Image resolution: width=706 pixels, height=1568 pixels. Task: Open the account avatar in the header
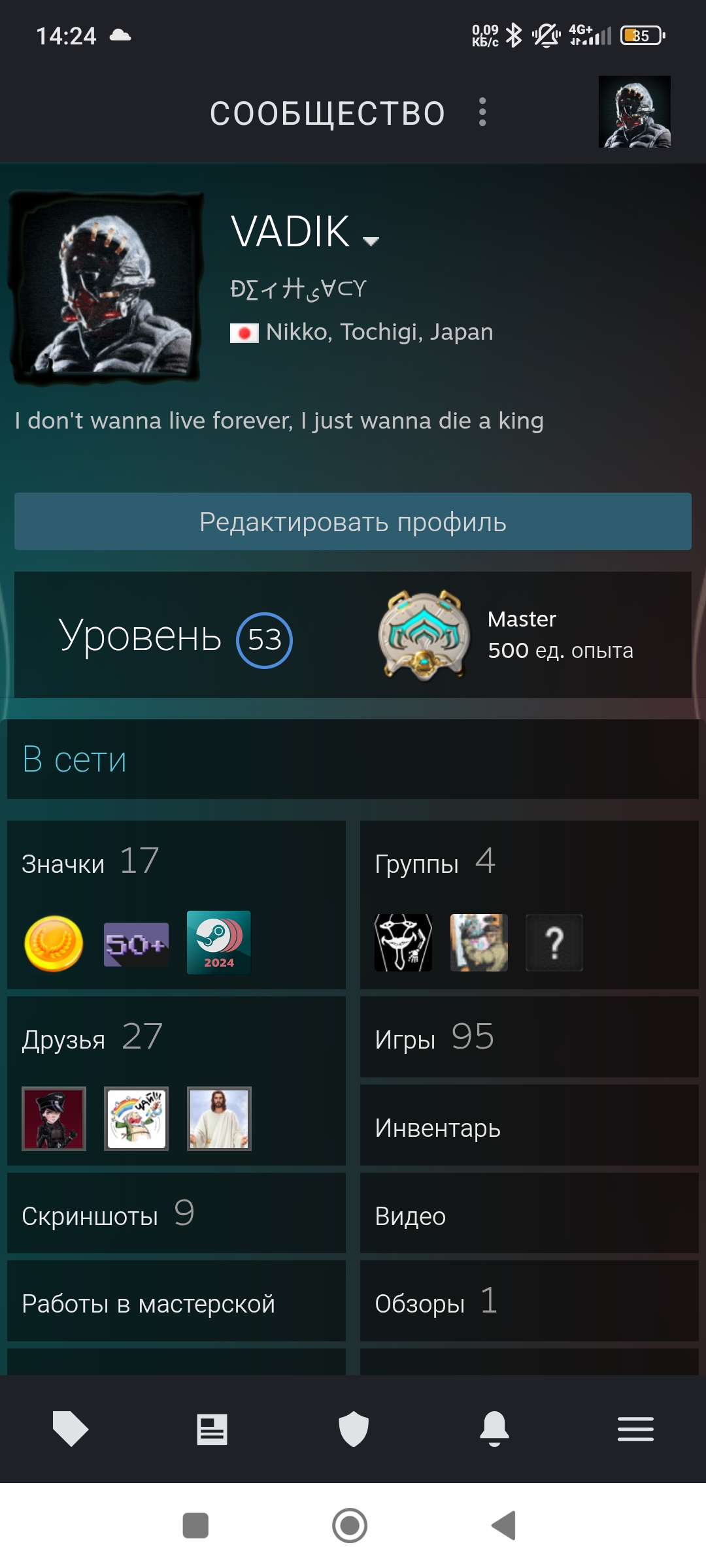click(x=635, y=112)
